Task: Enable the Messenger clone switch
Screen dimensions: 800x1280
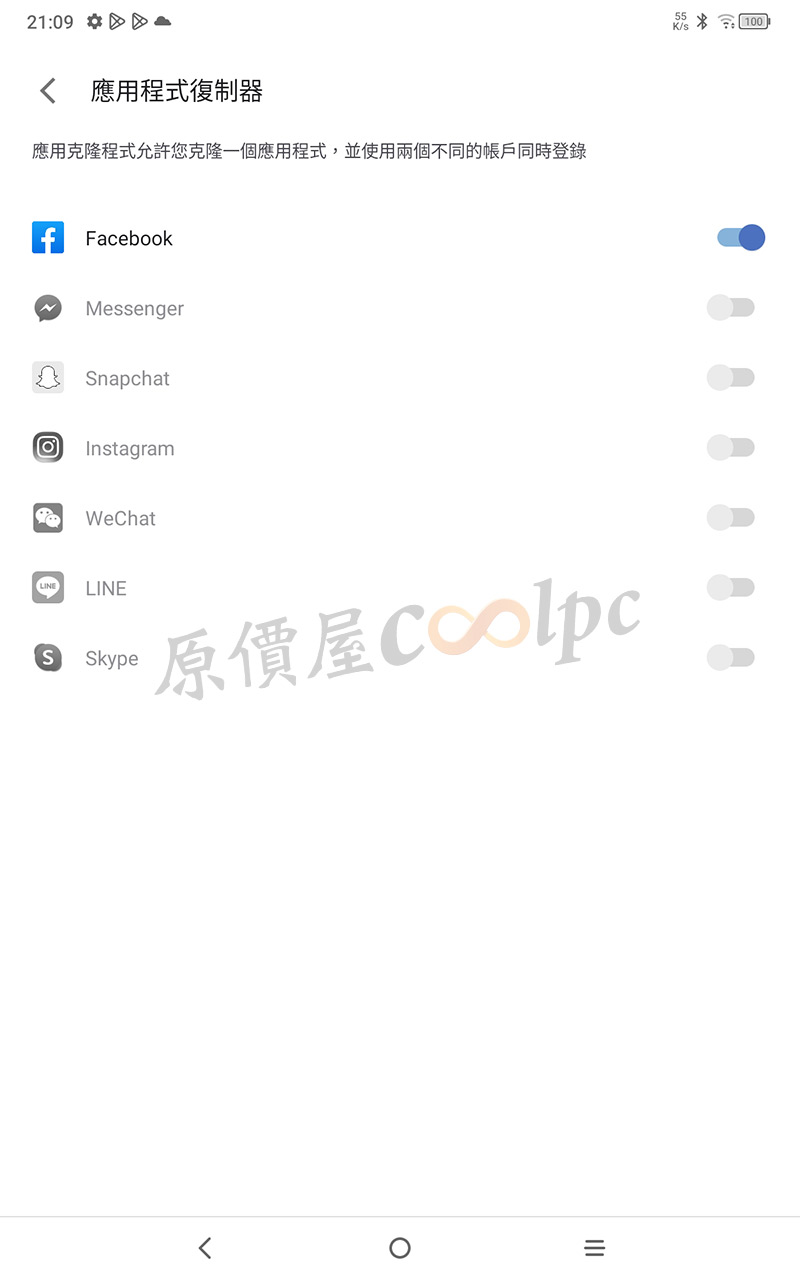Action: pyautogui.click(x=731, y=308)
